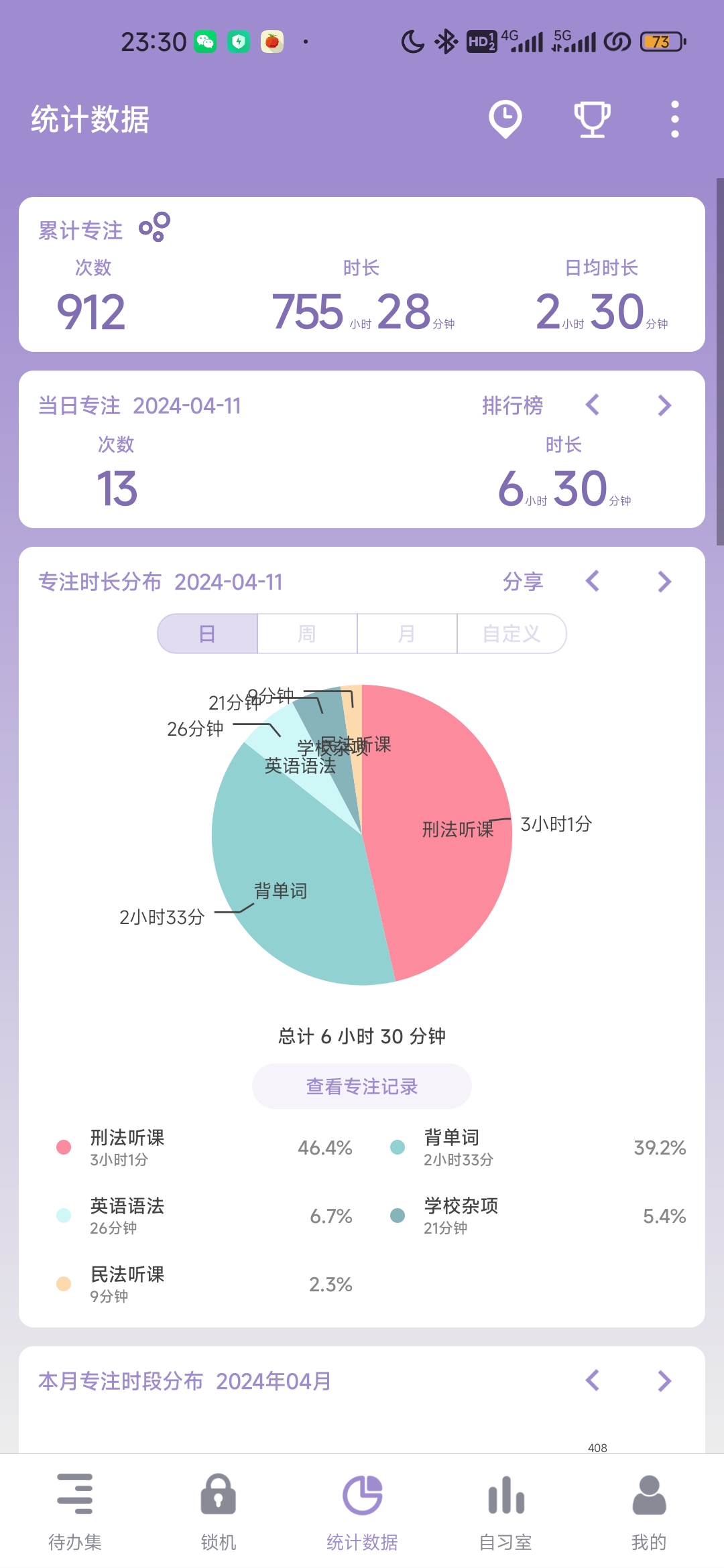Image resolution: width=724 pixels, height=1568 pixels.
Task: Go to previous month in 本月专注时段分布
Action: coord(593,1380)
